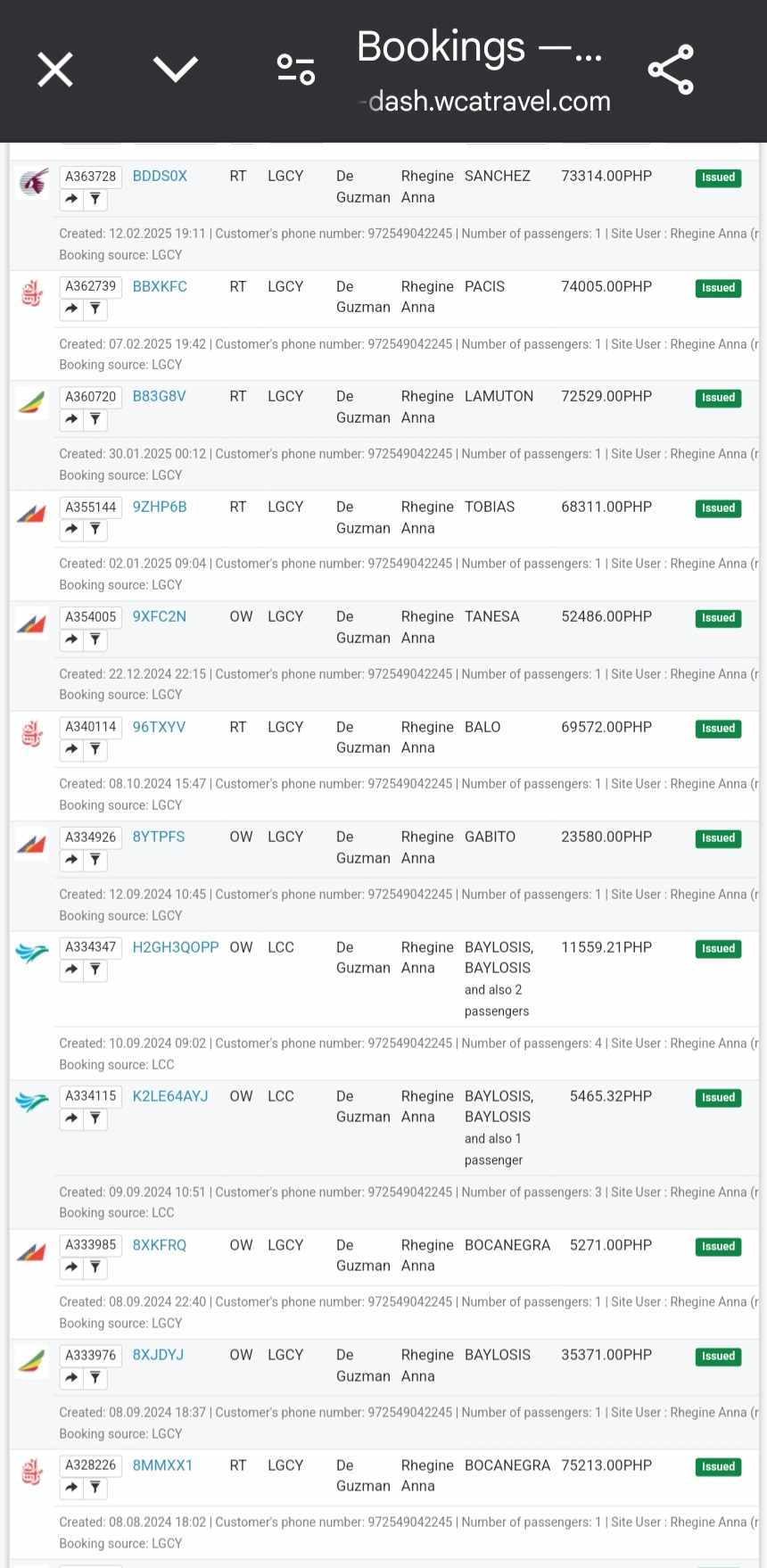The height and width of the screenshot is (1568, 767).
Task: Share this Bookings page
Action: click(671, 70)
